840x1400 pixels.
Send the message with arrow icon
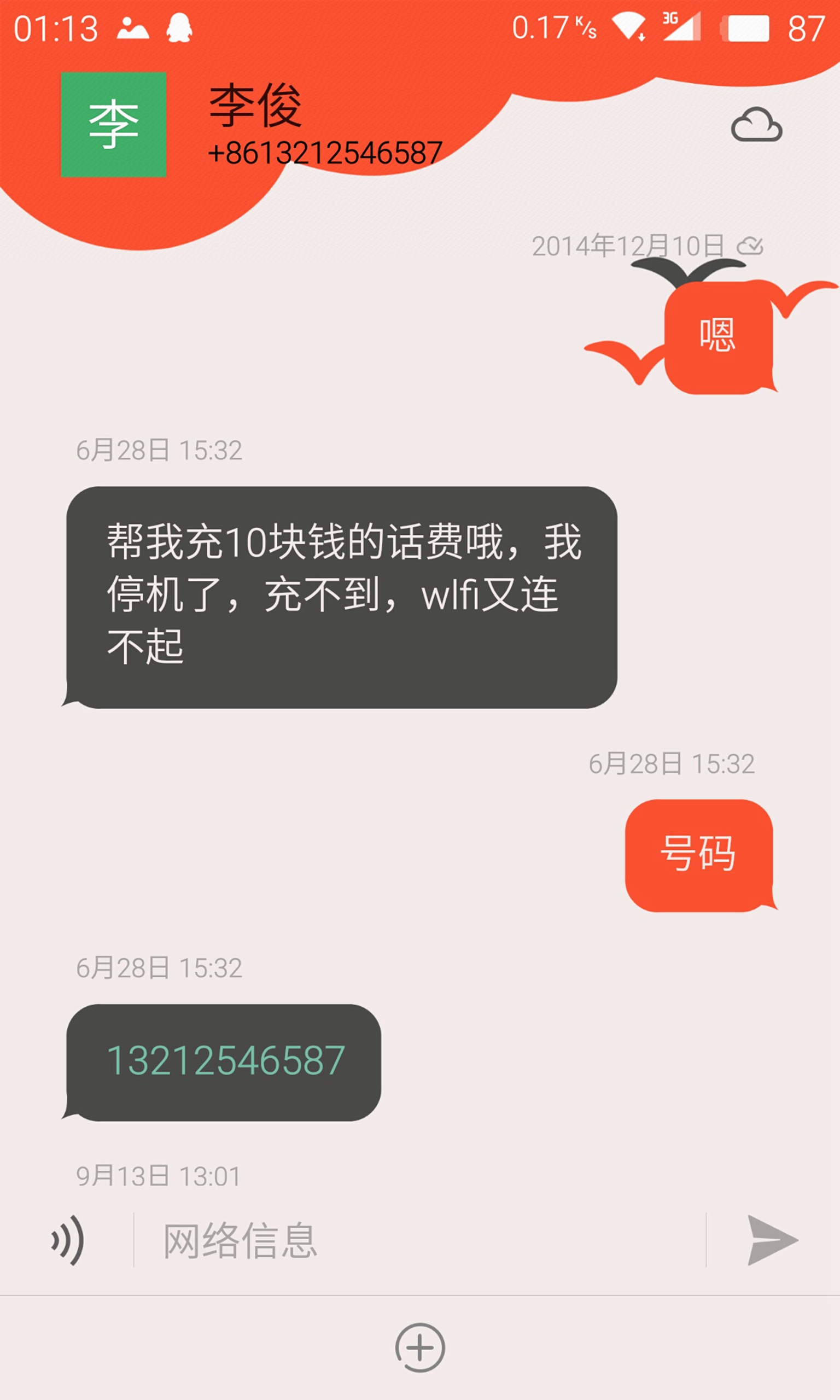click(x=772, y=1240)
